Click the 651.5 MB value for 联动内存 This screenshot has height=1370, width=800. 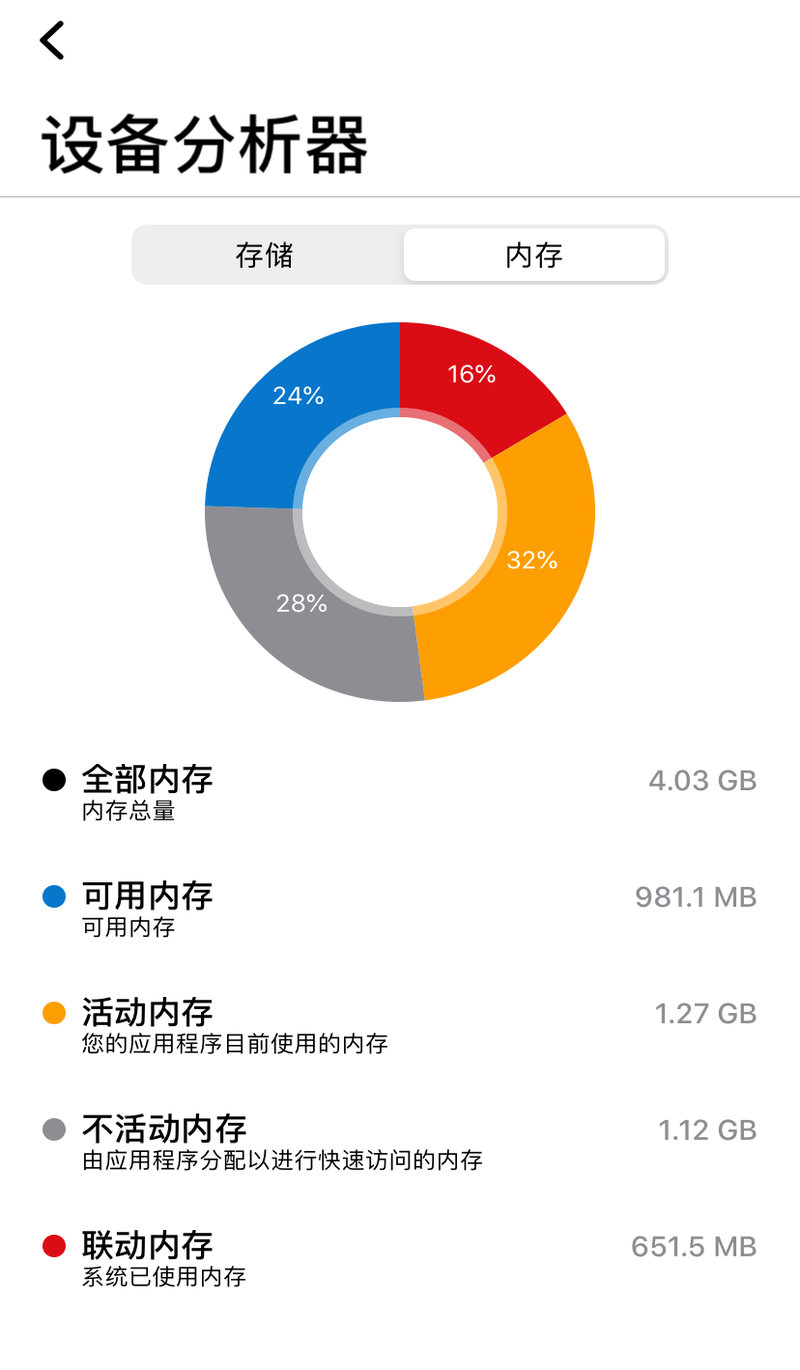pos(695,1246)
